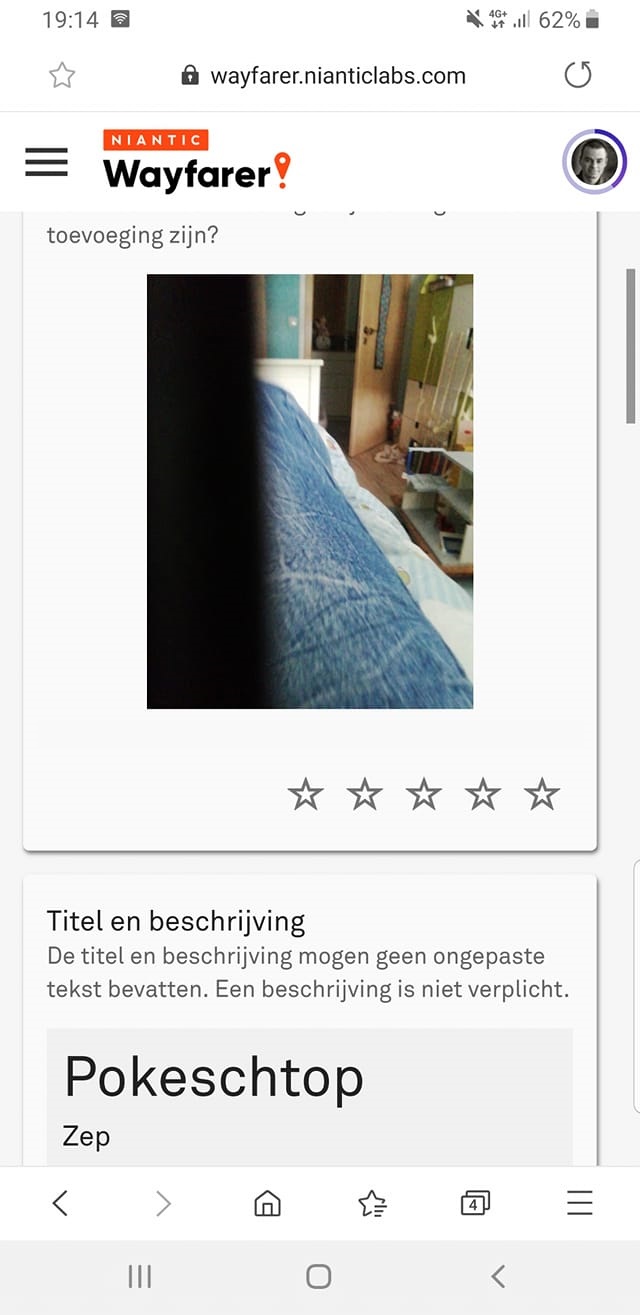
Task: Open the browser bookmarks list
Action: pyautogui.click(x=372, y=1203)
